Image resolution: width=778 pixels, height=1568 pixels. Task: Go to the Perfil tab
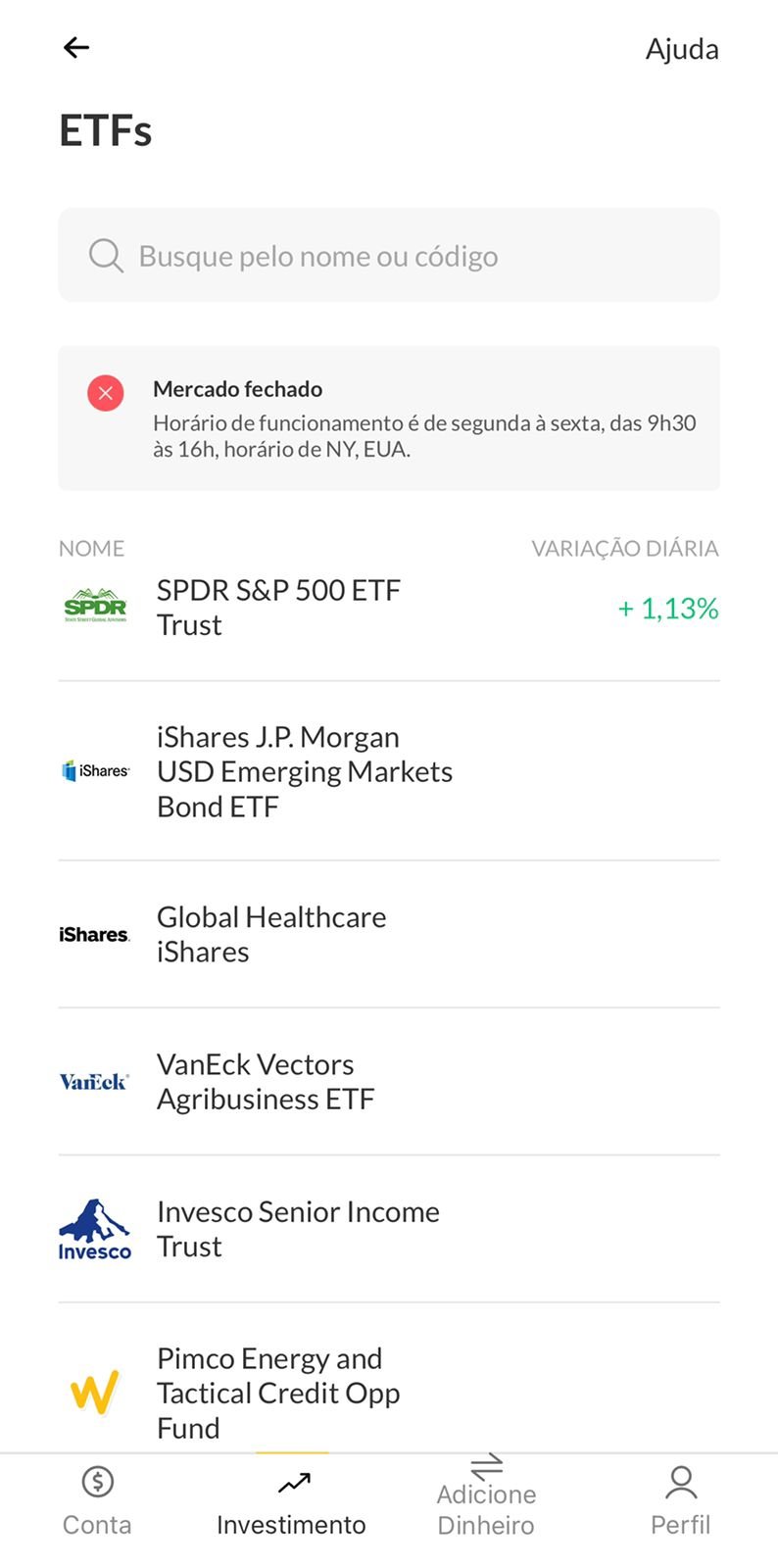[x=681, y=1501]
